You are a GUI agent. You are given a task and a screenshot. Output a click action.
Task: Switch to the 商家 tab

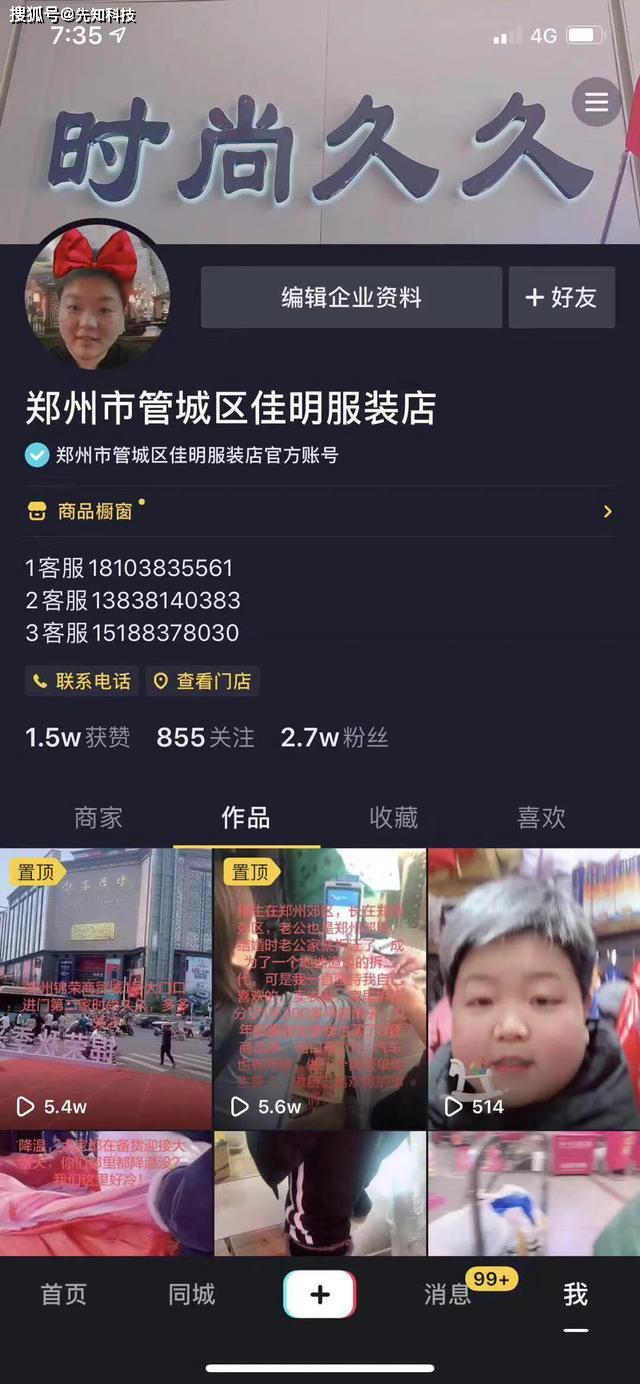pos(98,817)
